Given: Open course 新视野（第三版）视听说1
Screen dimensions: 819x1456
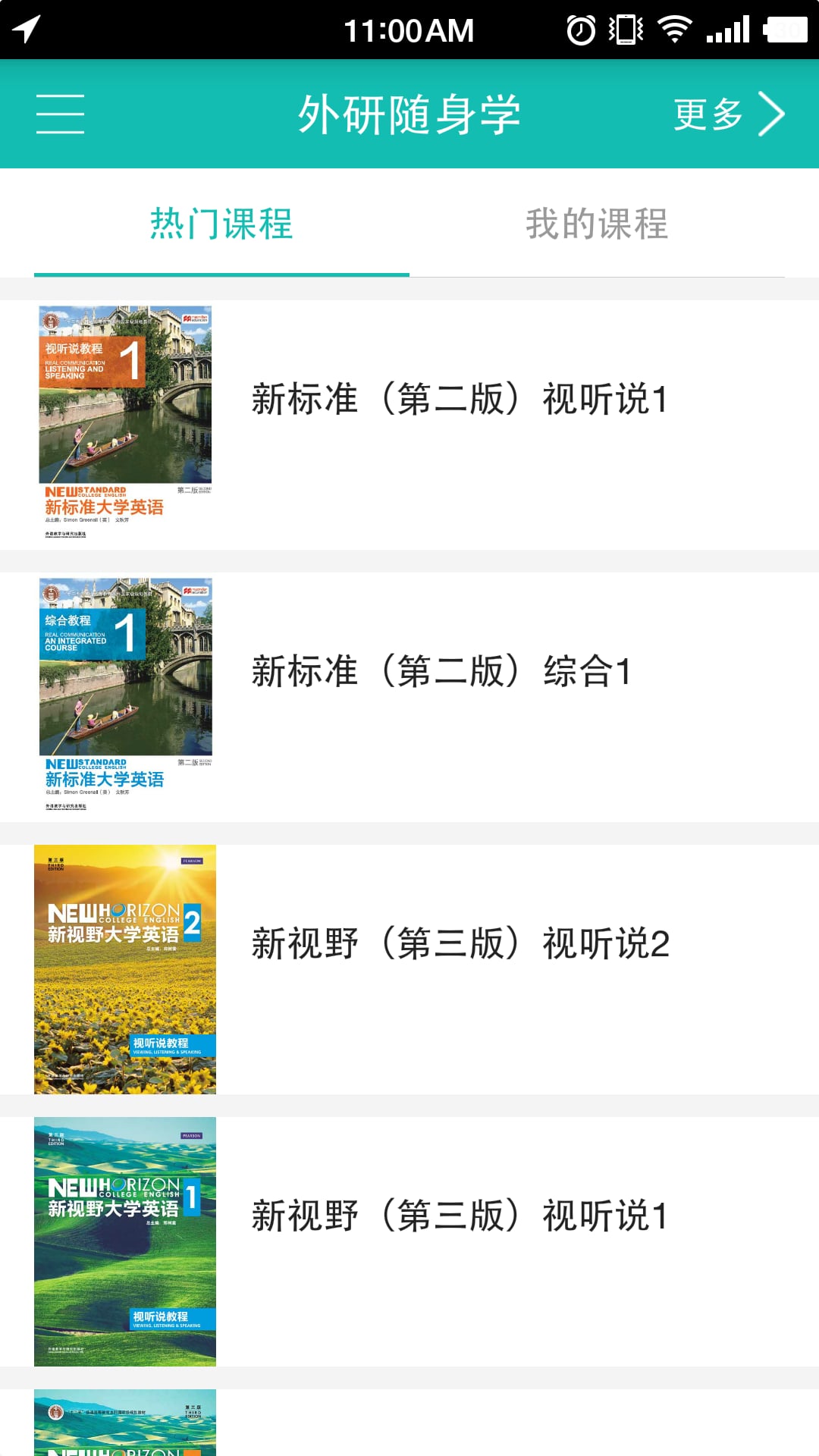Looking at the screenshot, I should point(409,1241).
